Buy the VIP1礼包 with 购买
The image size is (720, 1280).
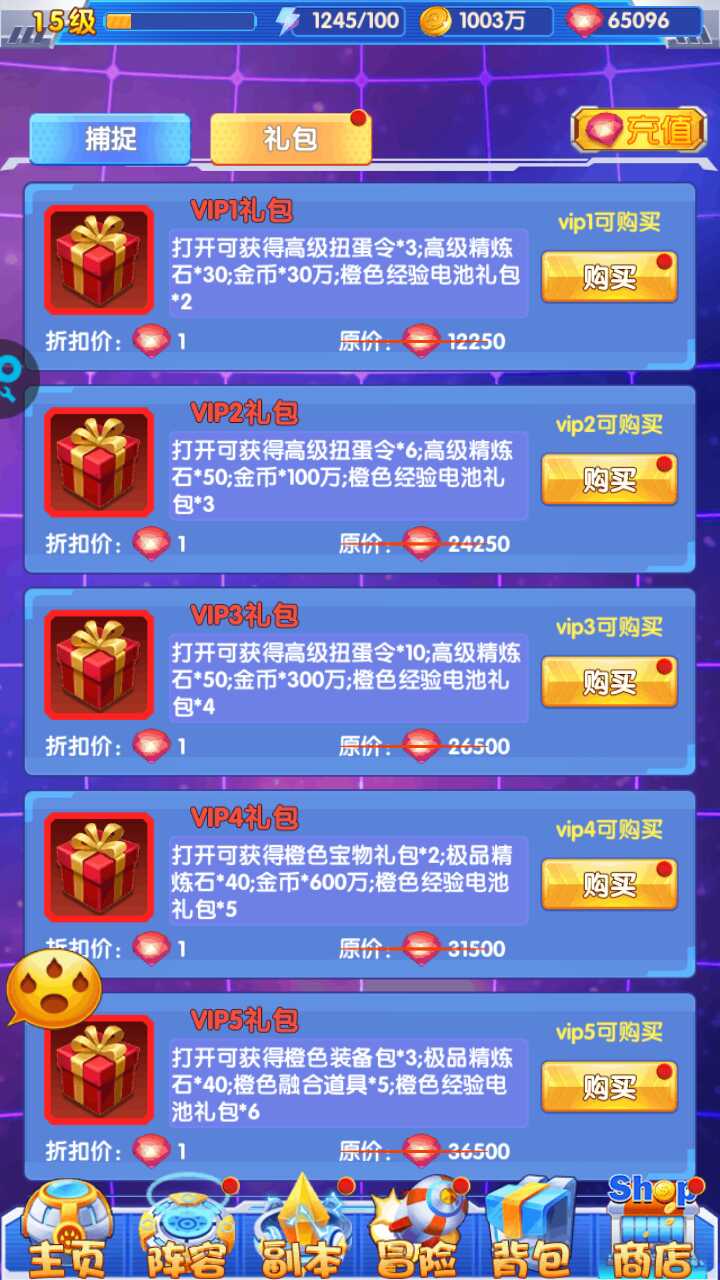pyautogui.click(x=609, y=277)
